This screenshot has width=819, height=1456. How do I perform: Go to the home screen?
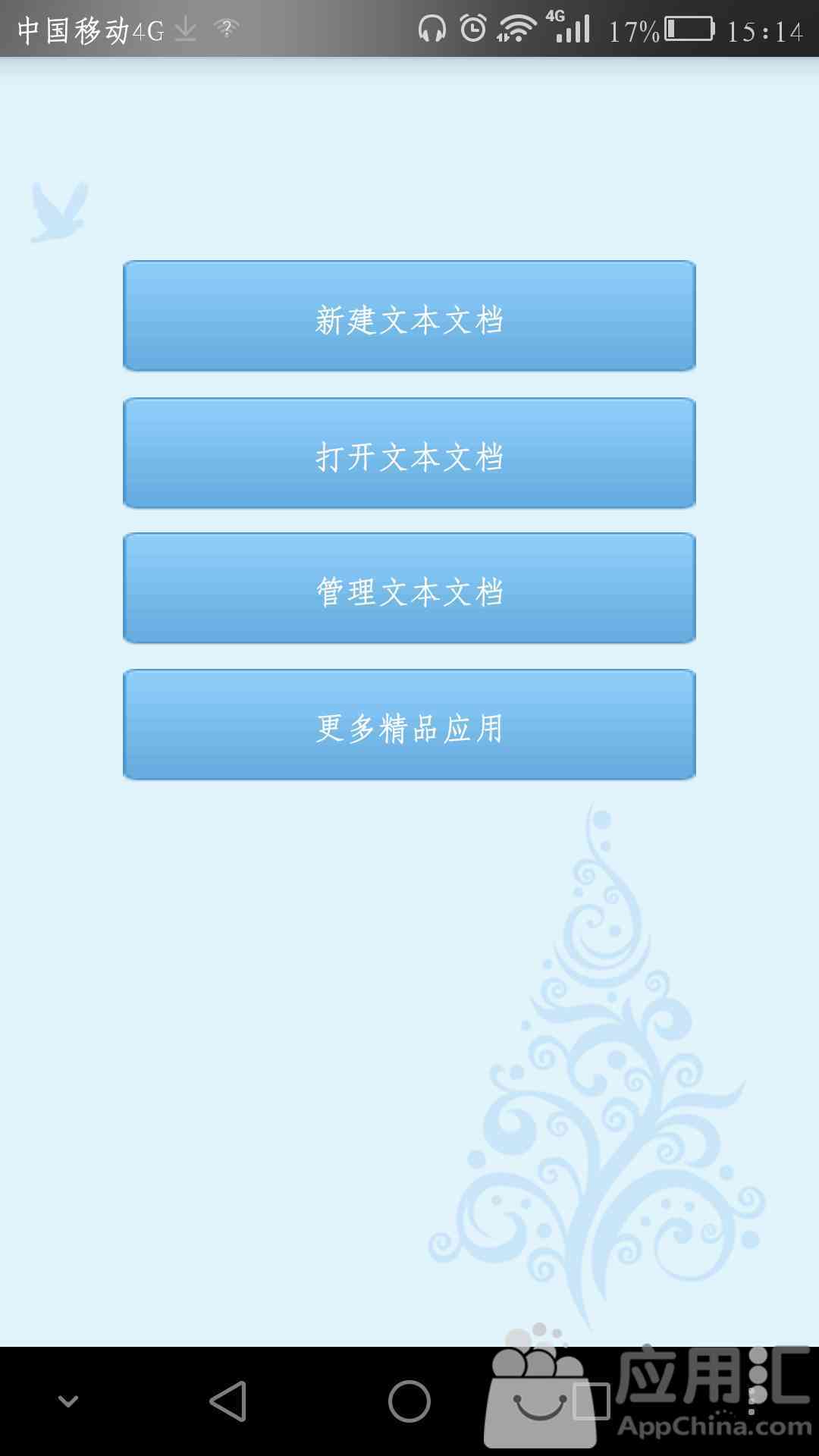tap(409, 1401)
